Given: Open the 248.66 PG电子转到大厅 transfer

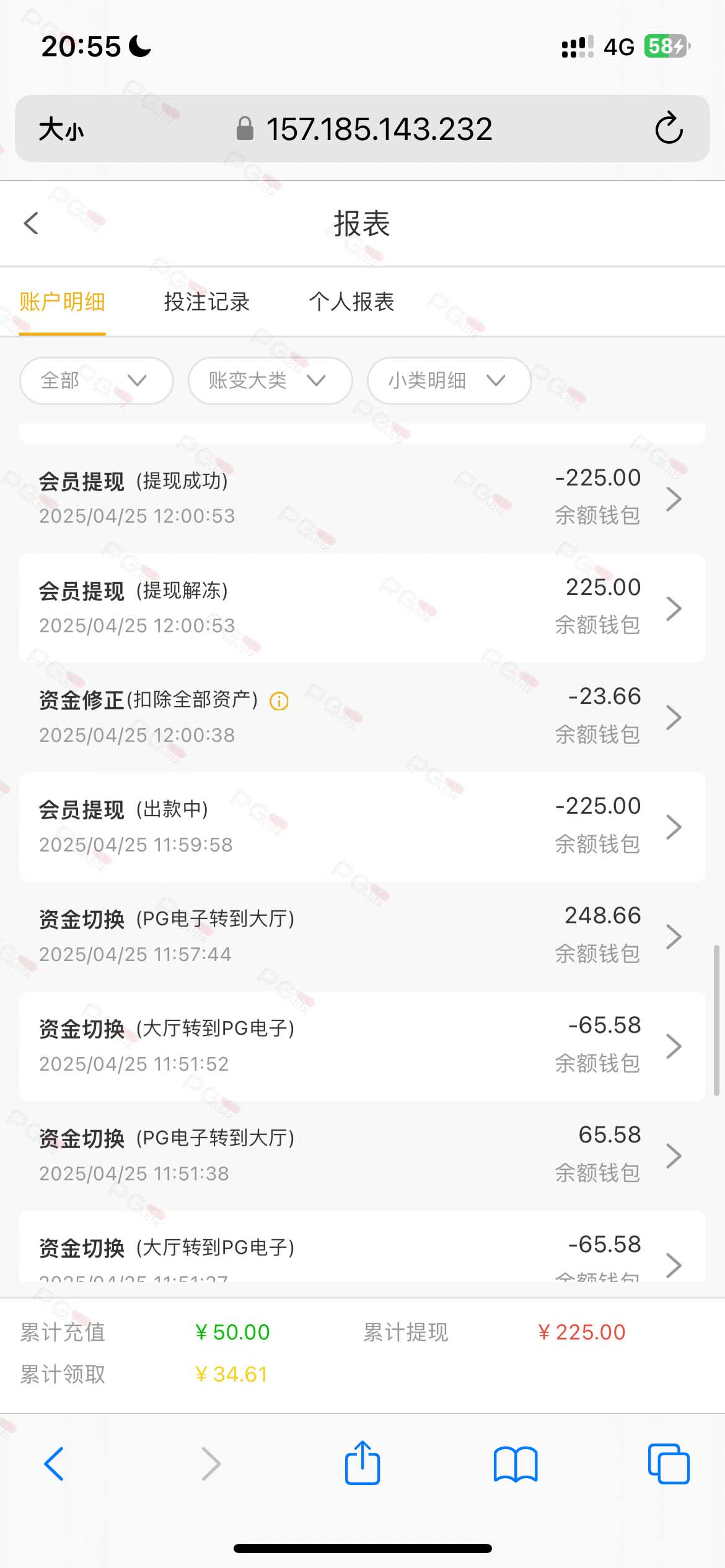Looking at the screenshot, I should click(362, 936).
